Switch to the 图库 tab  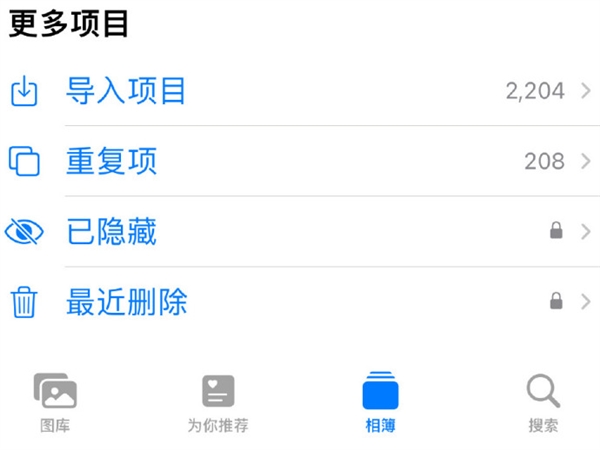tap(55, 402)
